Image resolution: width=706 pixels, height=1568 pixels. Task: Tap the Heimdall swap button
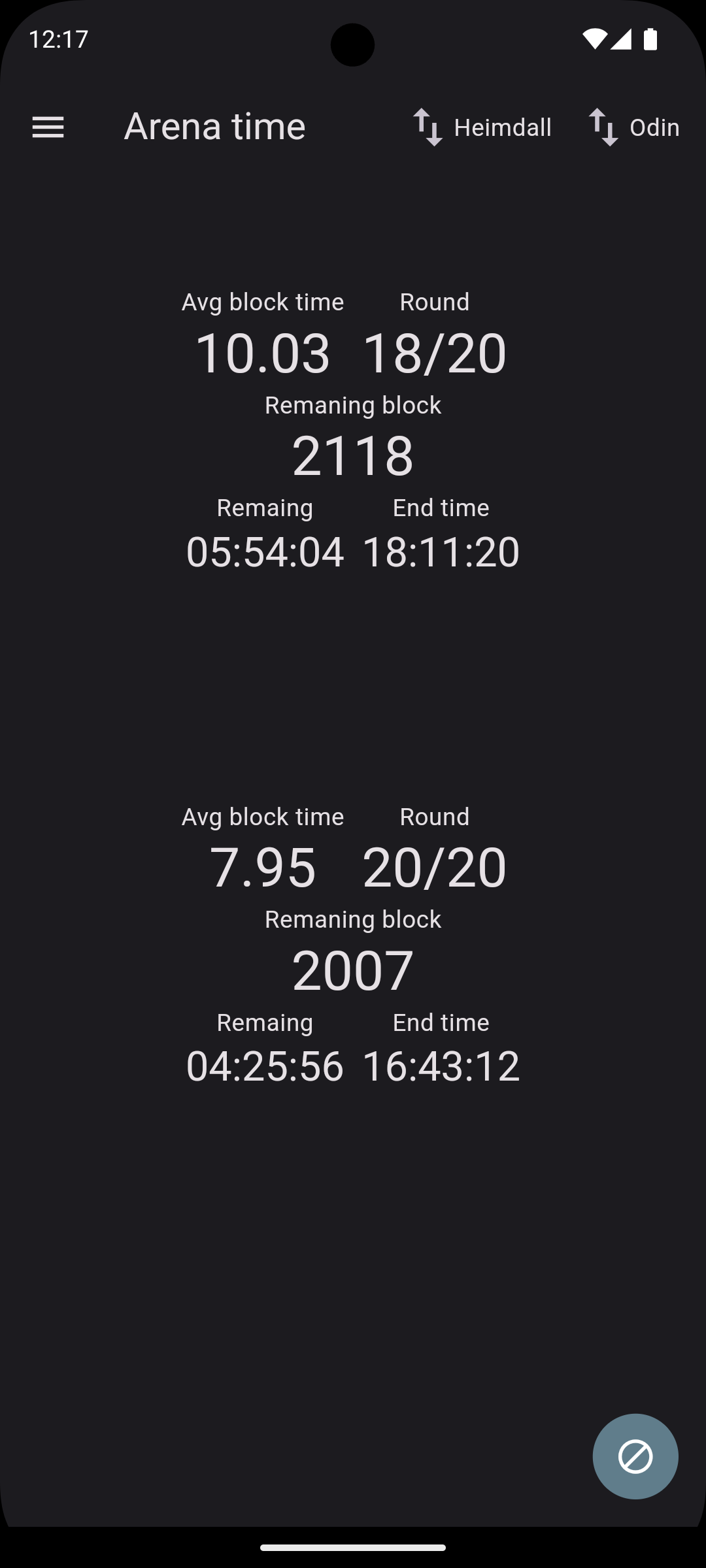pos(482,127)
